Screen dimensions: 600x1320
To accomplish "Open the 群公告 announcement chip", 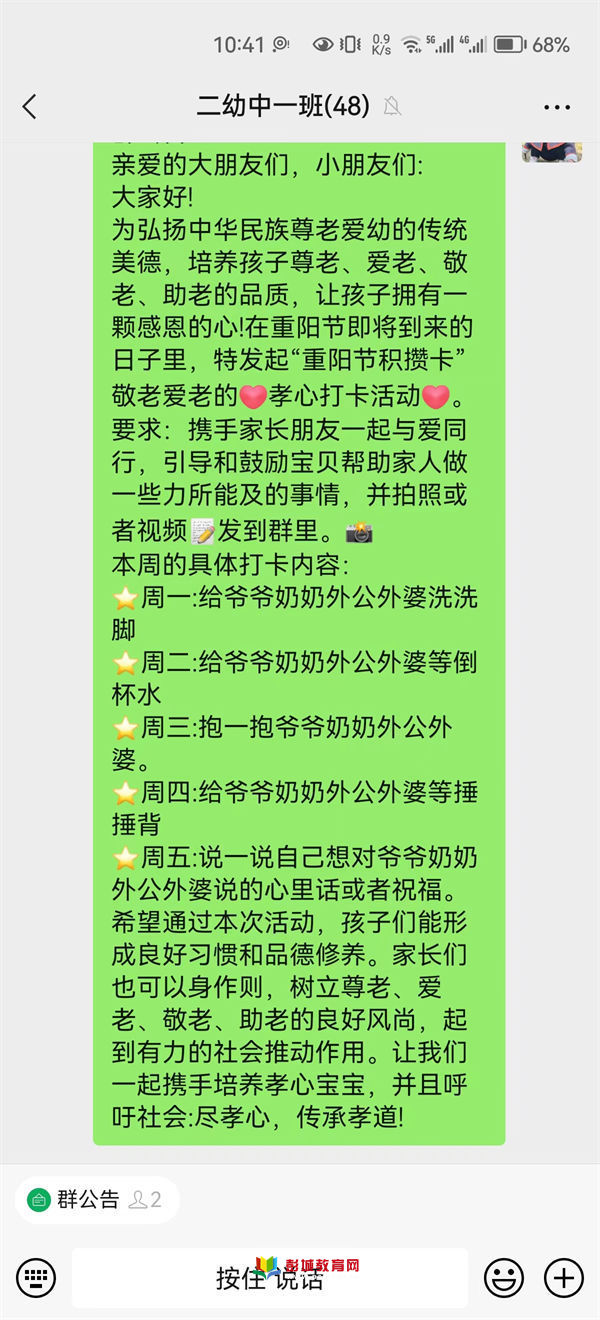I will pyautogui.click(x=96, y=1199).
